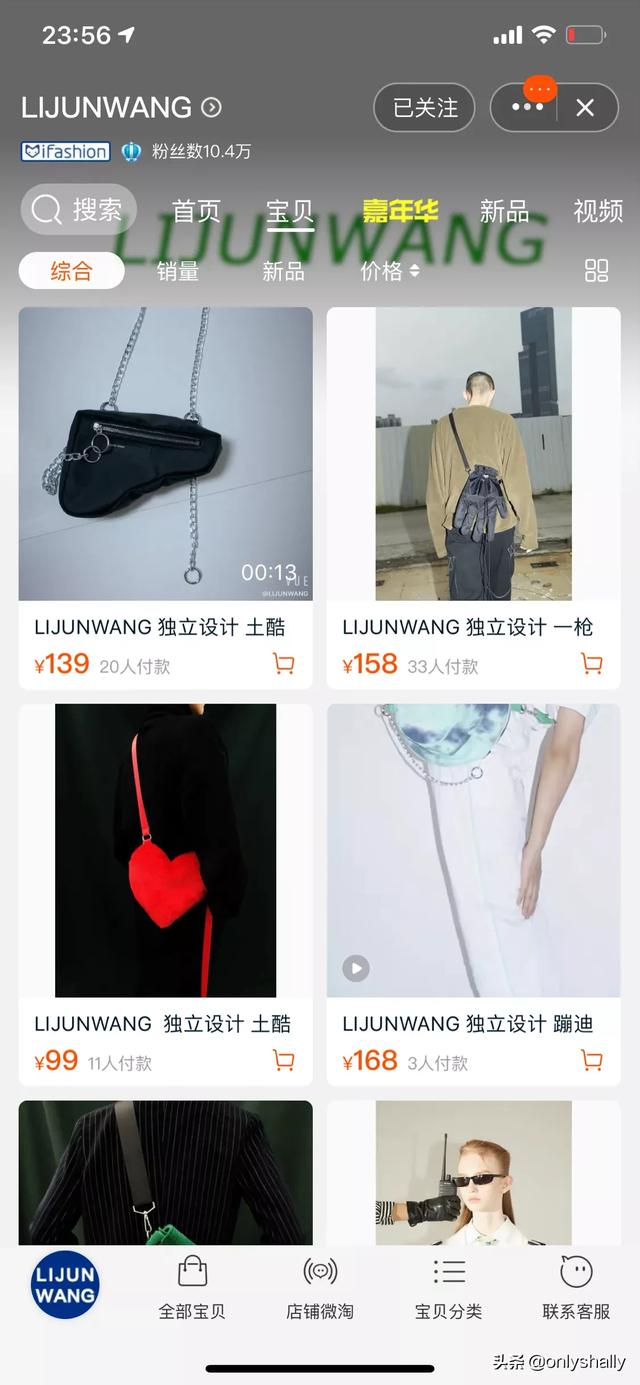
Task: Sort products by 销量
Action: tap(178, 271)
